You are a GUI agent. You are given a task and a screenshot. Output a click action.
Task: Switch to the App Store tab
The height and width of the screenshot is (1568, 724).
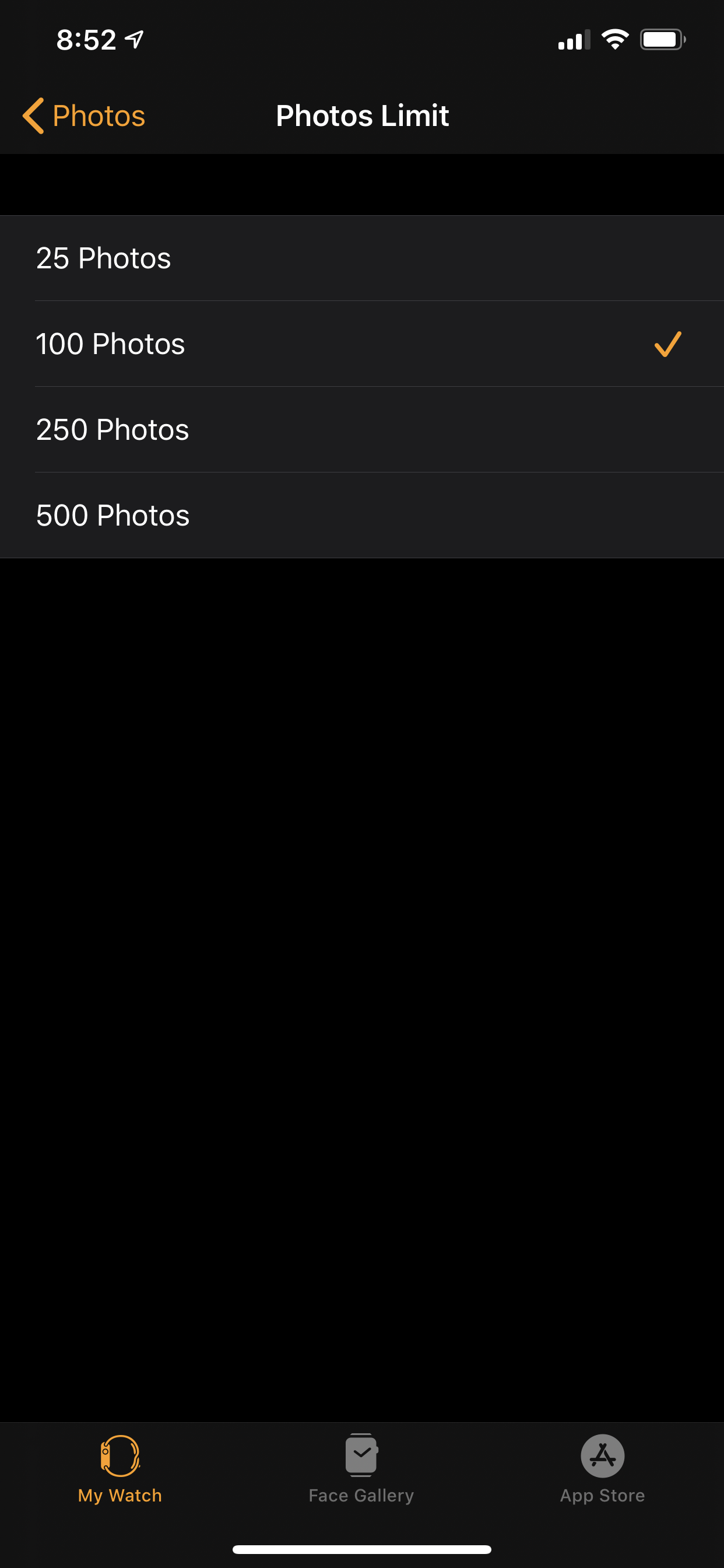[602, 1468]
